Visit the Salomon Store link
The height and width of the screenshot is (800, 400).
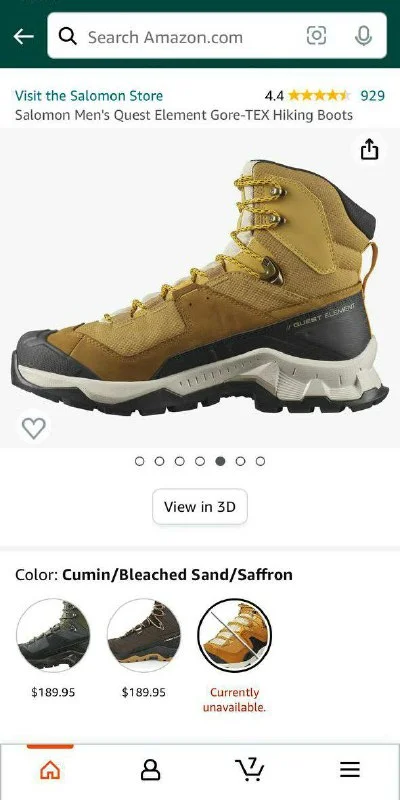click(89, 95)
